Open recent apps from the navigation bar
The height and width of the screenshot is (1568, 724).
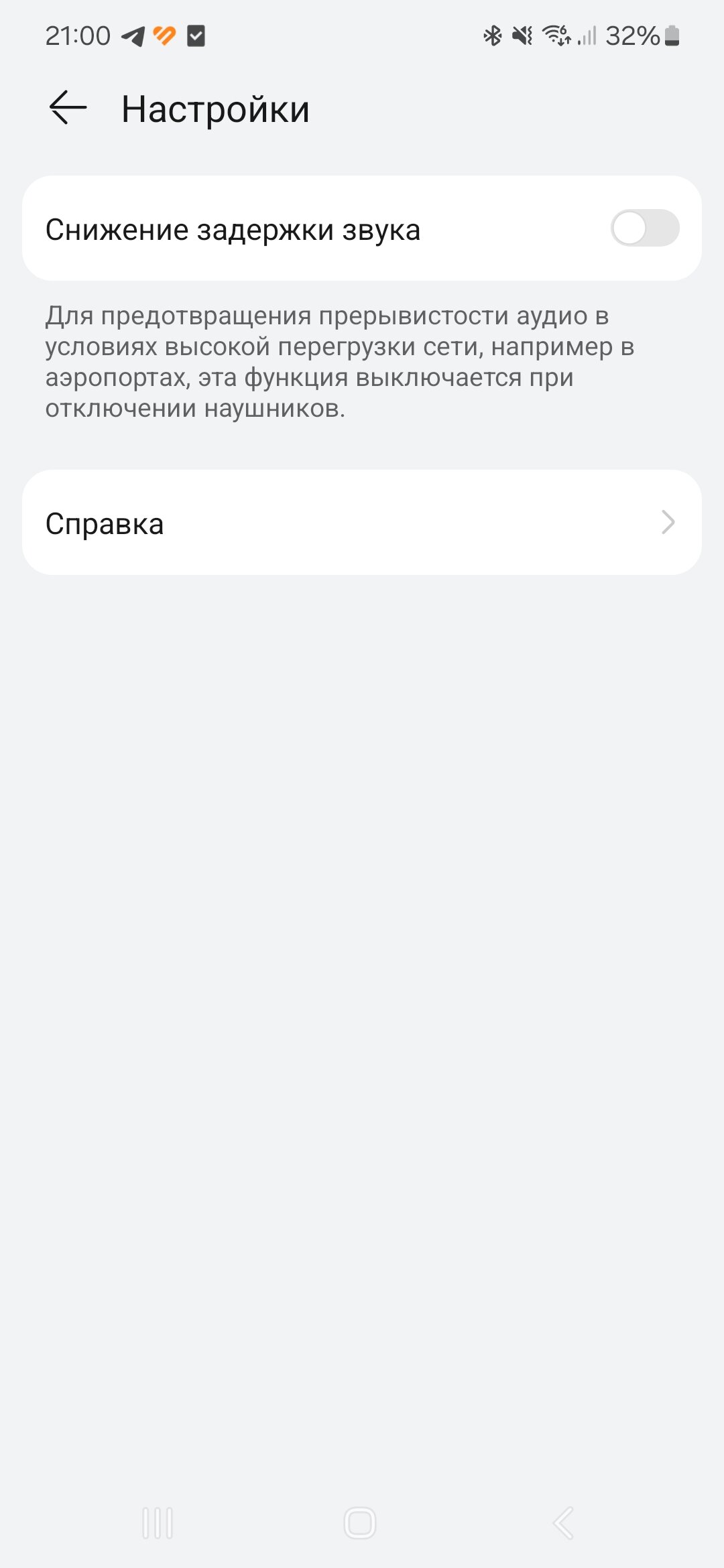(x=158, y=1523)
